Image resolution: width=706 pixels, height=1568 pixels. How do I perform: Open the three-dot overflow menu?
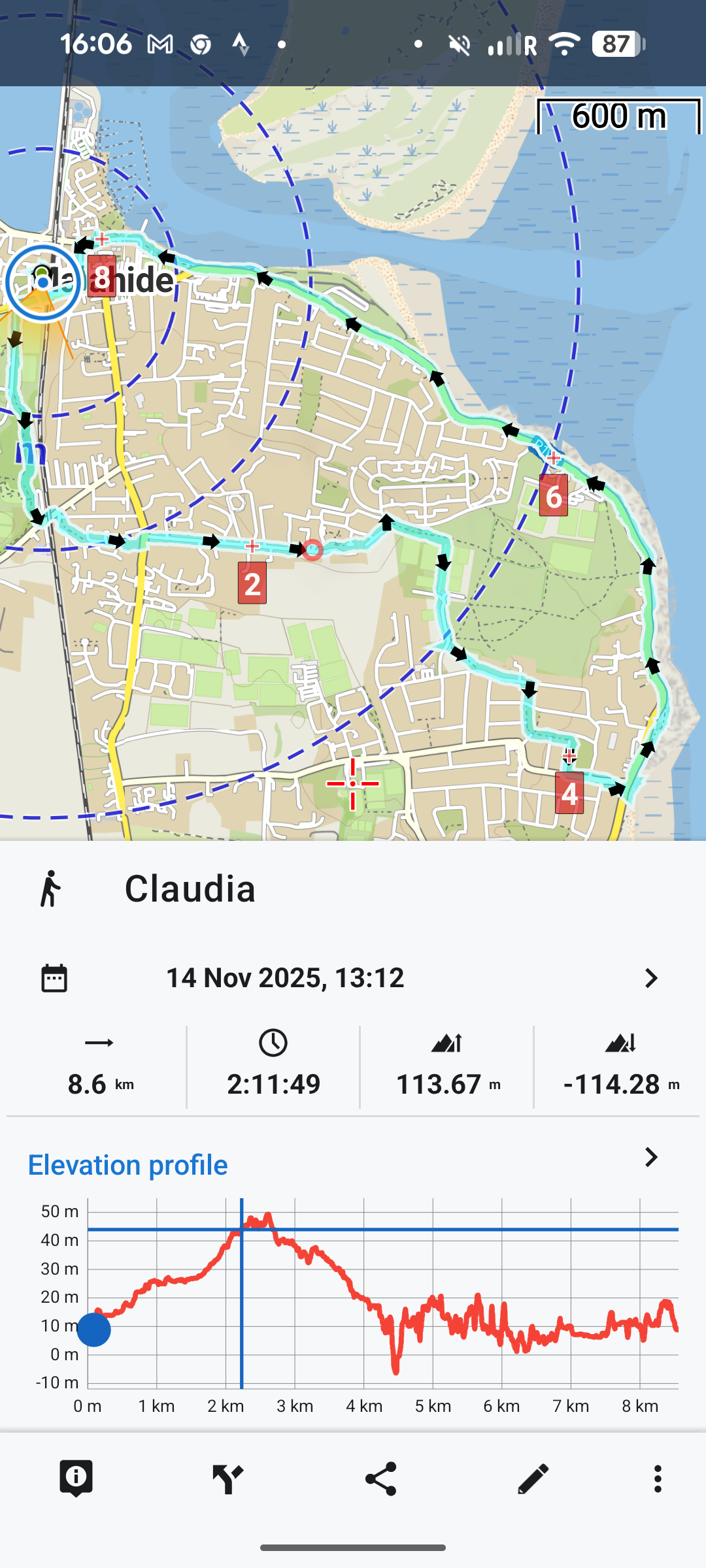[658, 1478]
